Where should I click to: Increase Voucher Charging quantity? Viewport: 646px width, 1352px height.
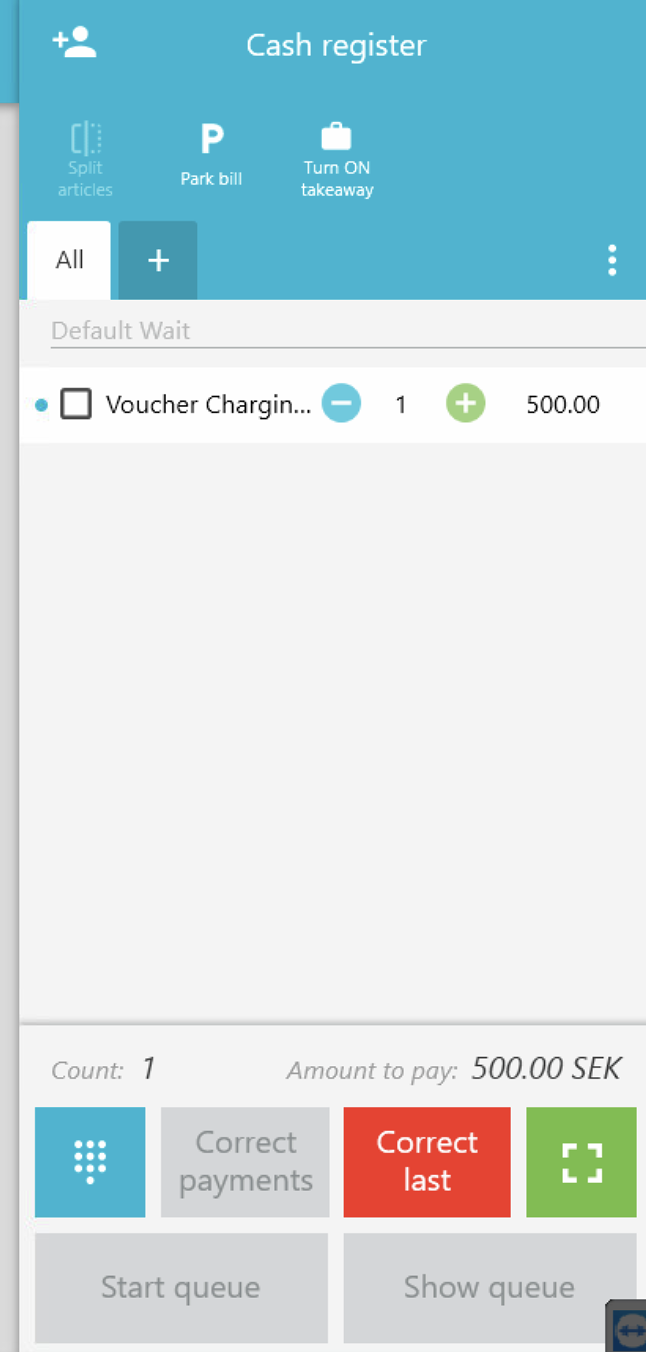[x=465, y=404]
